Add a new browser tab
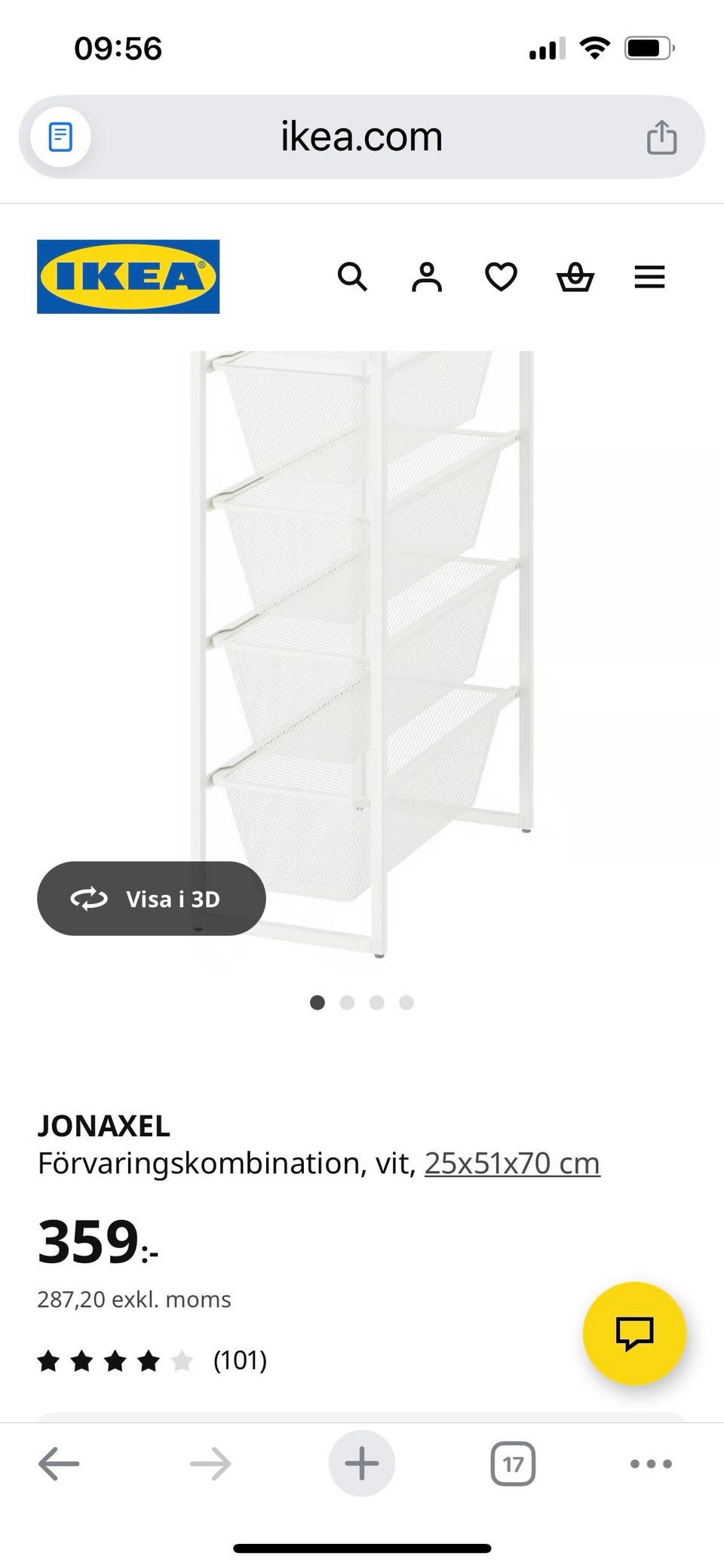 361,1464
